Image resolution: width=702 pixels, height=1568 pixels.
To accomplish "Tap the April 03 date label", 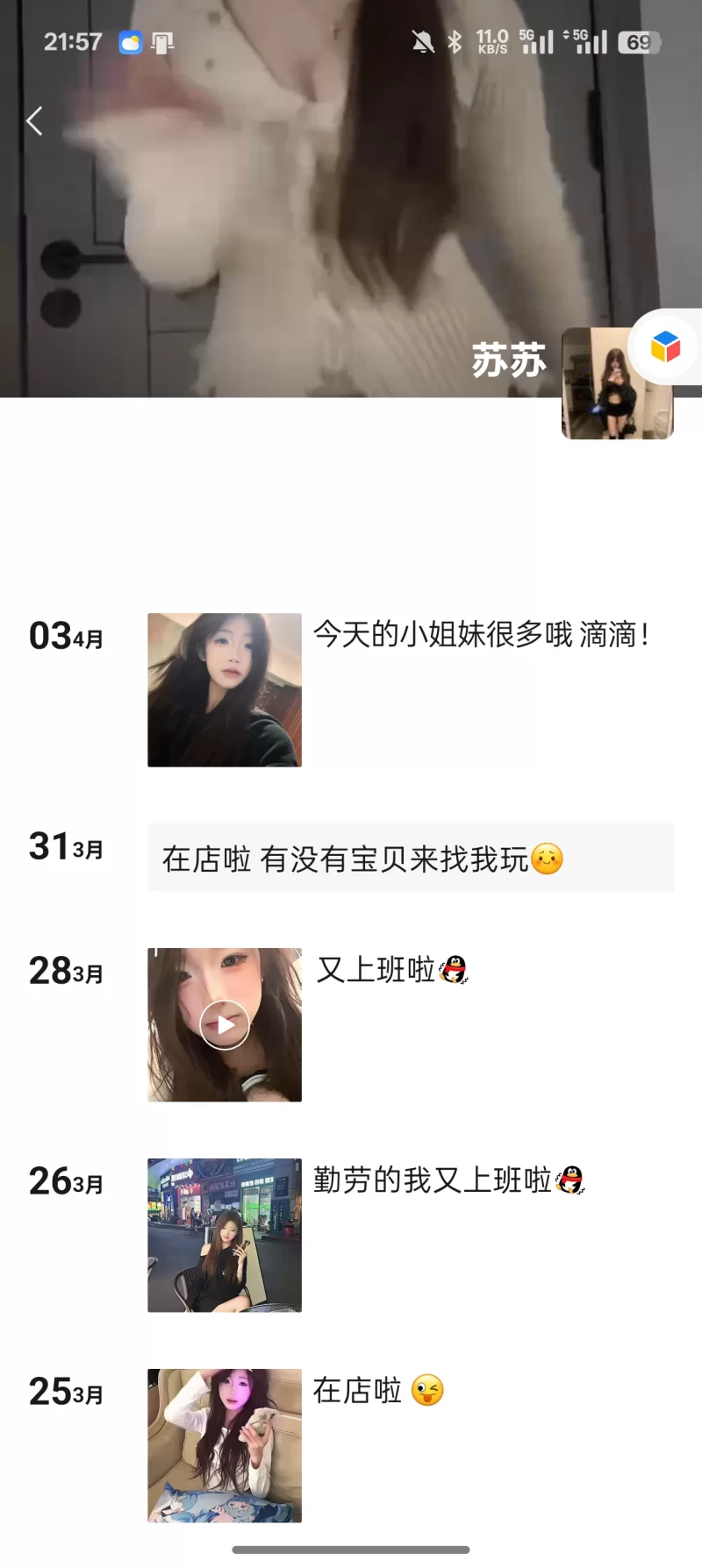I will (x=65, y=637).
